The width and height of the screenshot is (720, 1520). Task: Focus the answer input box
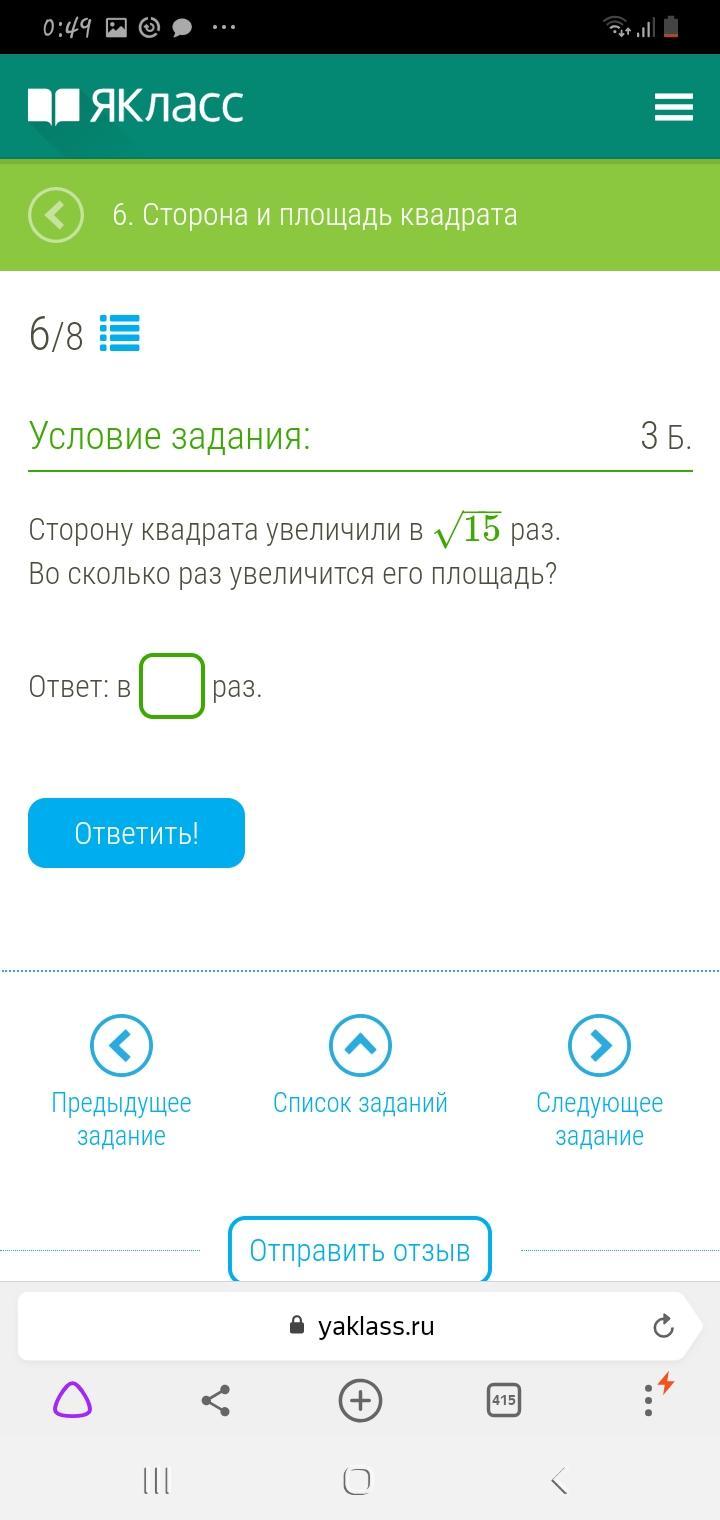click(x=172, y=686)
